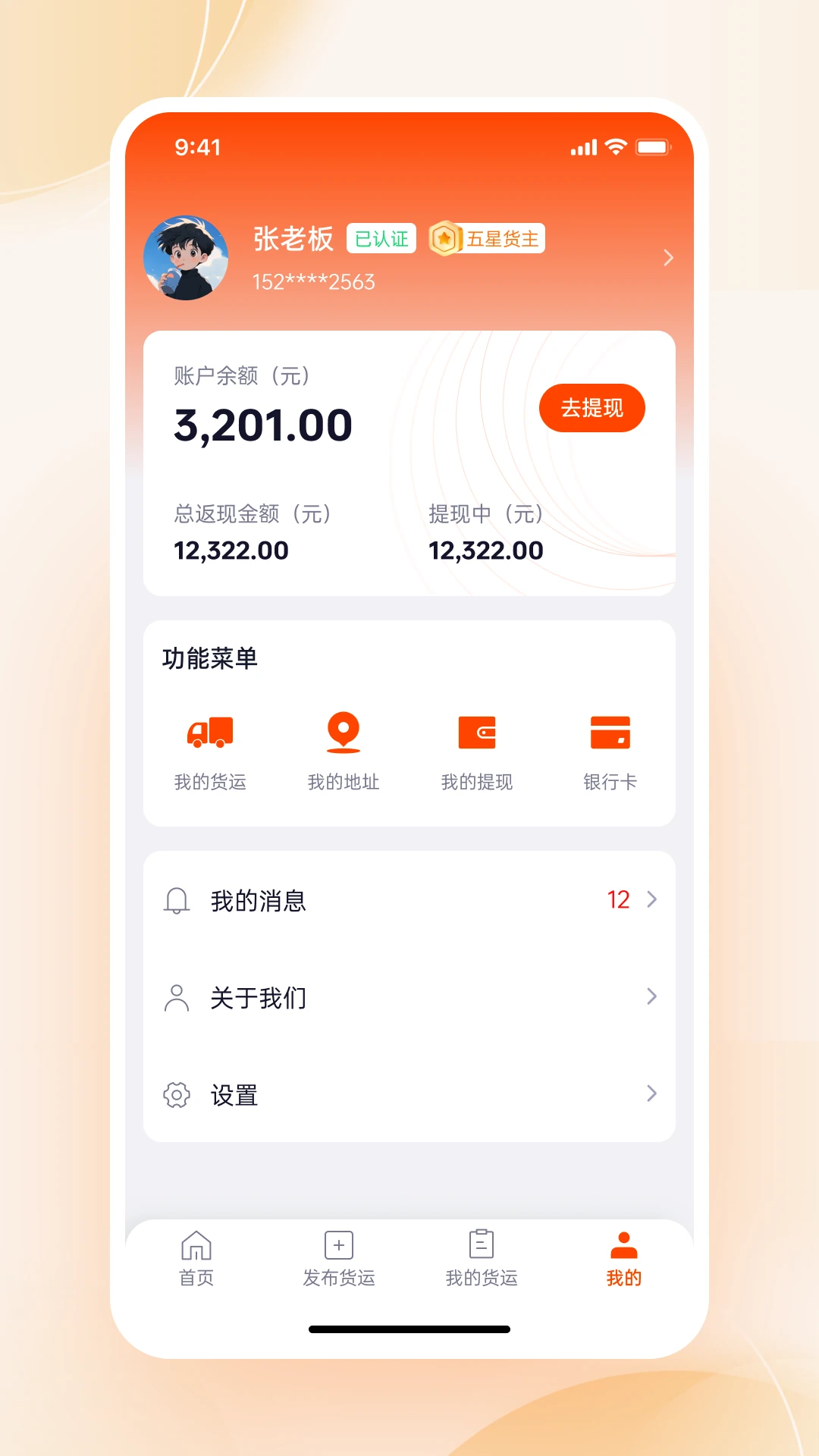This screenshot has width=819, height=1456.
Task: Open 我的消息 messages row
Action: (x=409, y=900)
